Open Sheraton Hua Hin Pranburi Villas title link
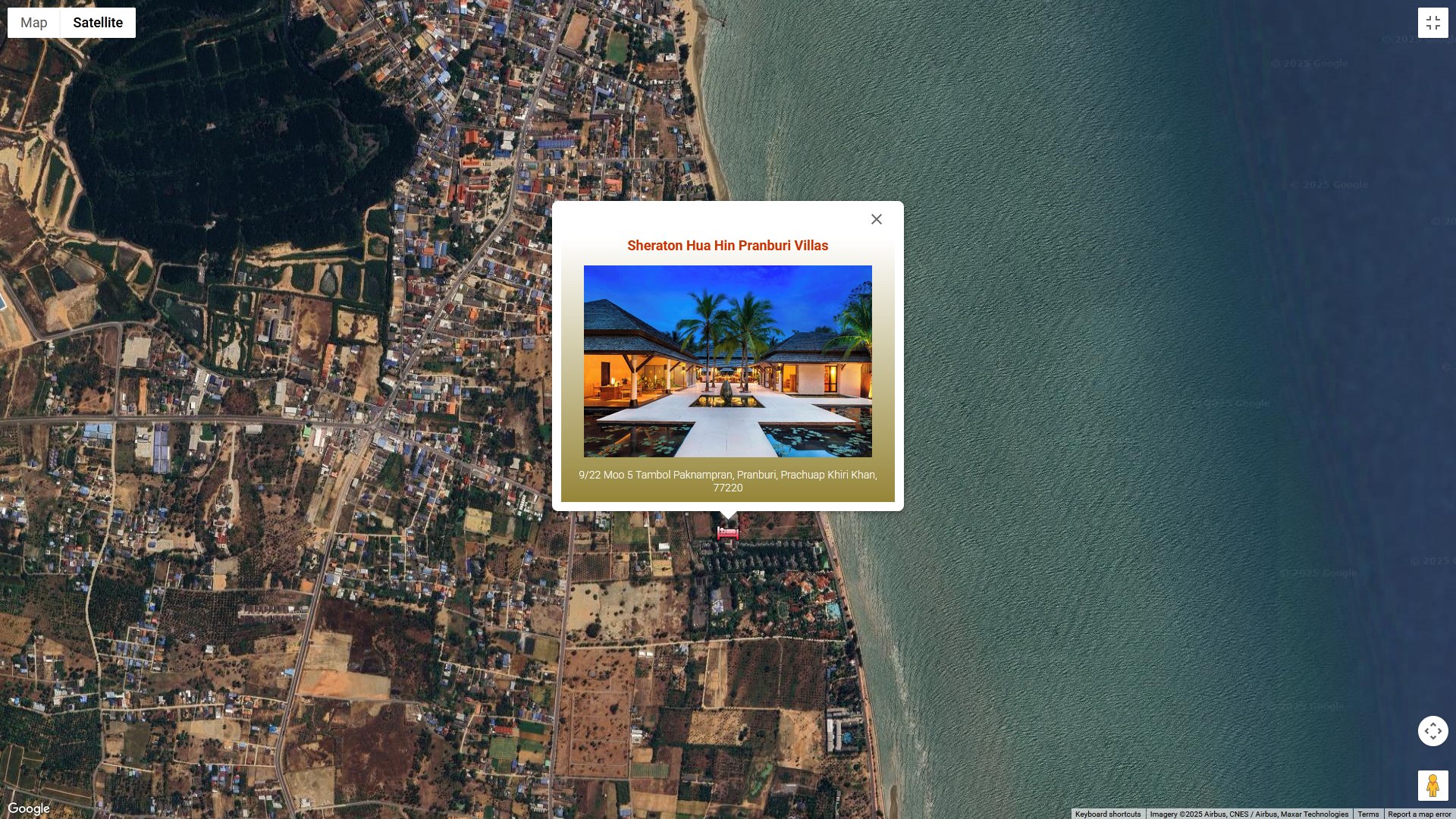 pos(727,246)
